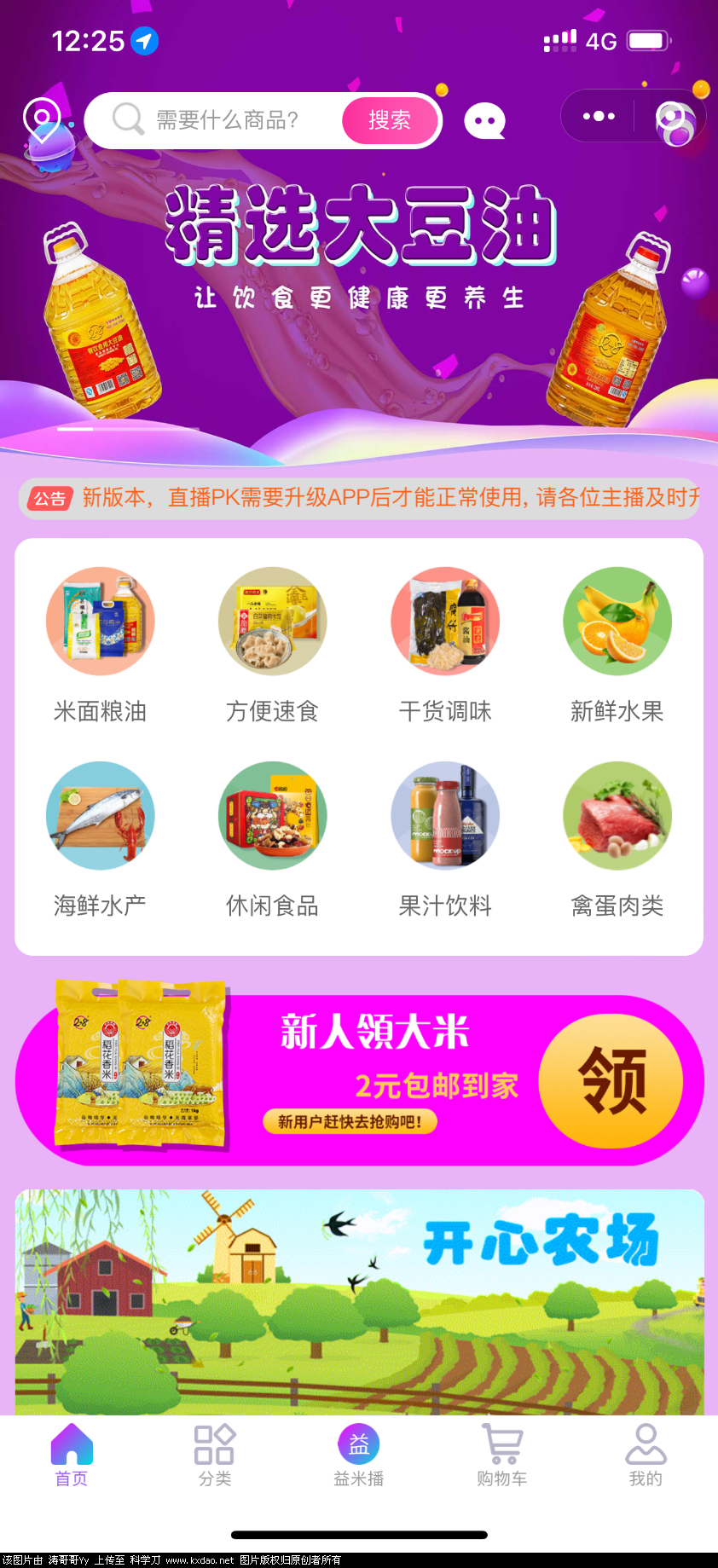Tap the location pin icon
Viewport: 718px width, 1568px height.
43,119
